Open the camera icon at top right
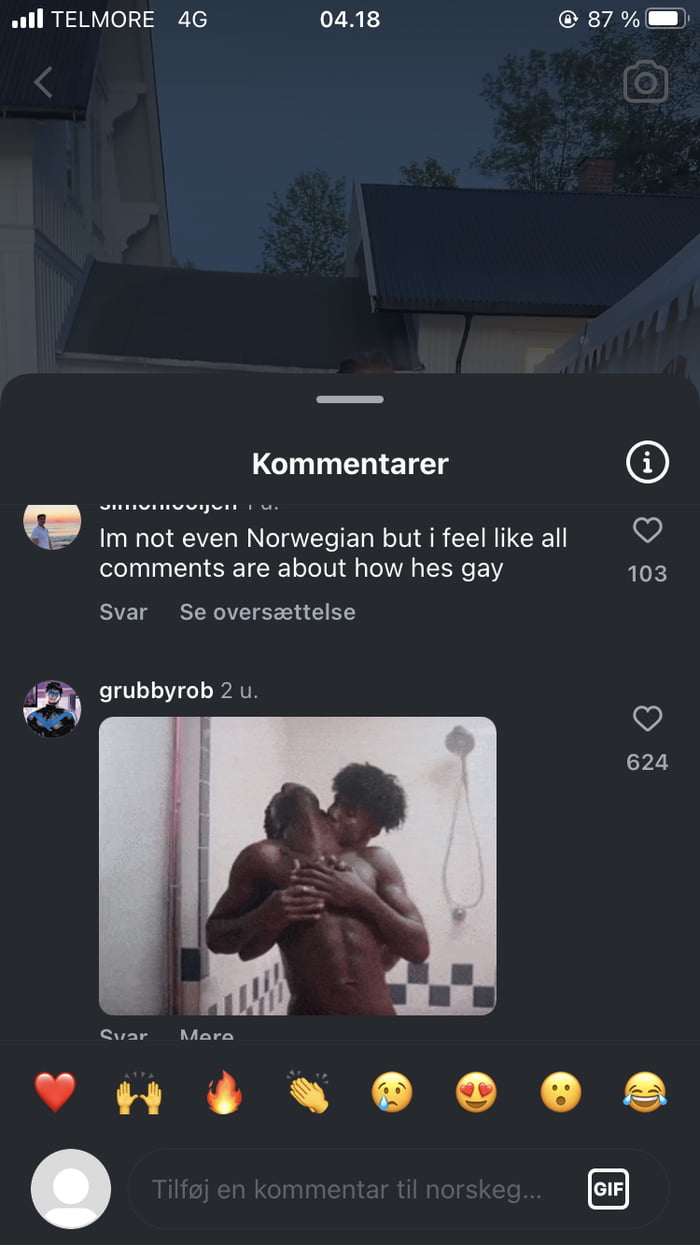Viewport: 700px width, 1245px height. (x=645, y=83)
